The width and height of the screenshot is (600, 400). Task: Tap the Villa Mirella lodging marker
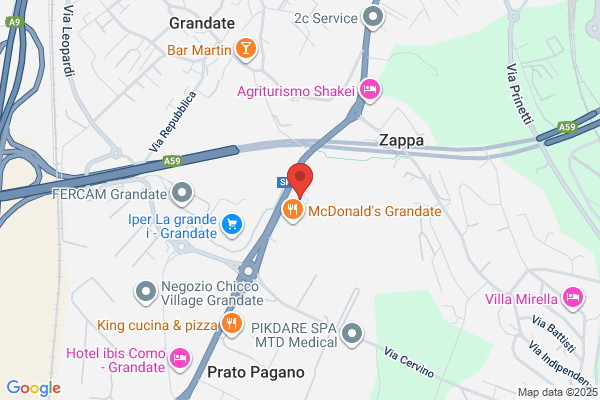pos(573,298)
